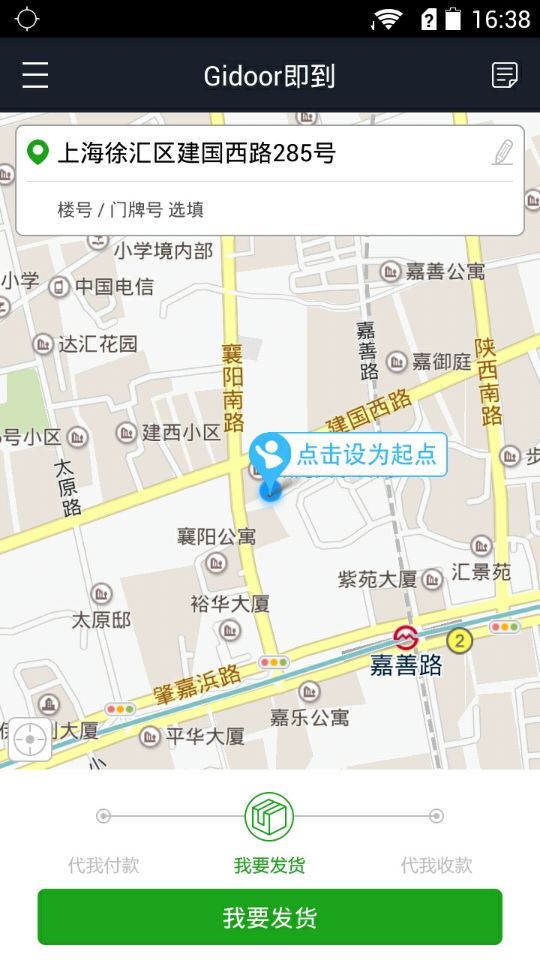Edit the pickup address with pencil icon
540x960 pixels.
[x=502, y=152]
